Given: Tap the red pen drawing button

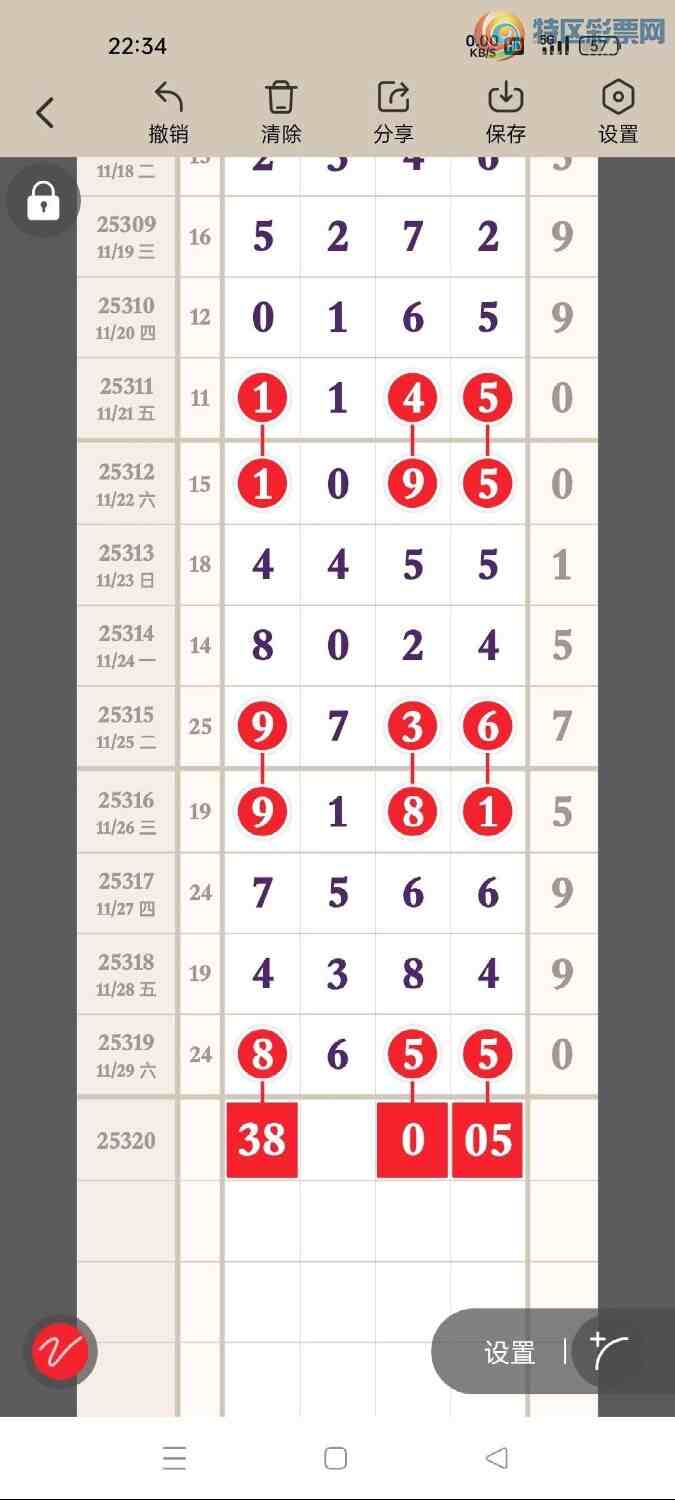Looking at the screenshot, I should (x=60, y=1352).
